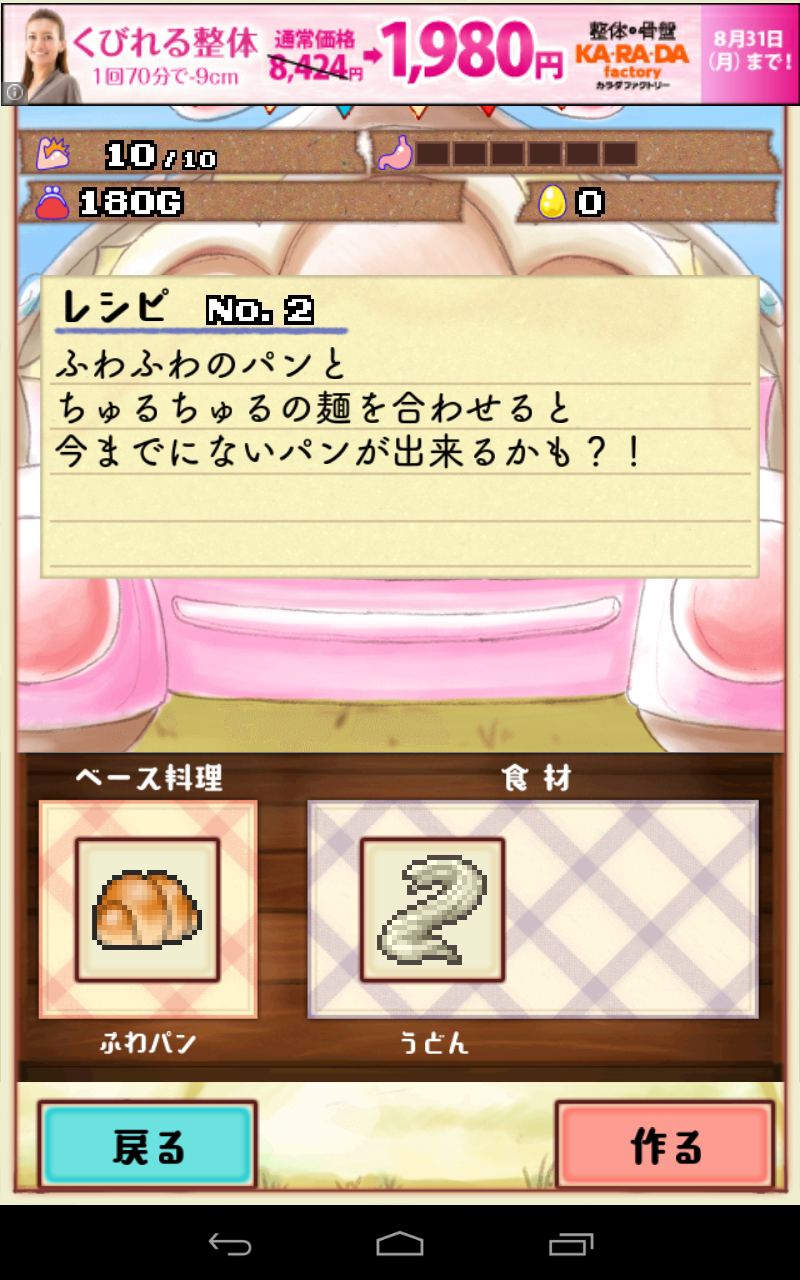Viewport: 800px width, 1280px height.
Task: Open the recent apps view
Action: 571,1243
